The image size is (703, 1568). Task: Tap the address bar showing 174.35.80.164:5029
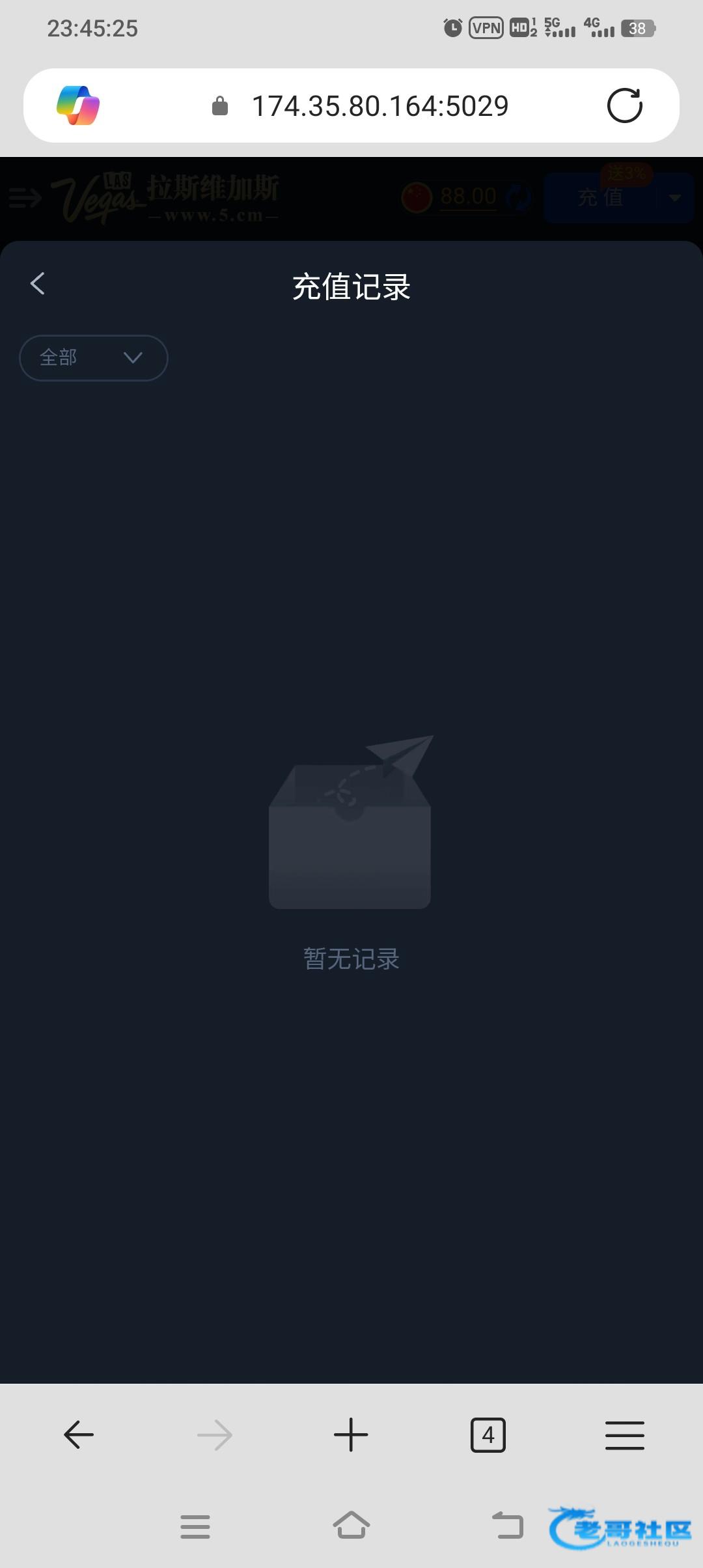coord(379,106)
